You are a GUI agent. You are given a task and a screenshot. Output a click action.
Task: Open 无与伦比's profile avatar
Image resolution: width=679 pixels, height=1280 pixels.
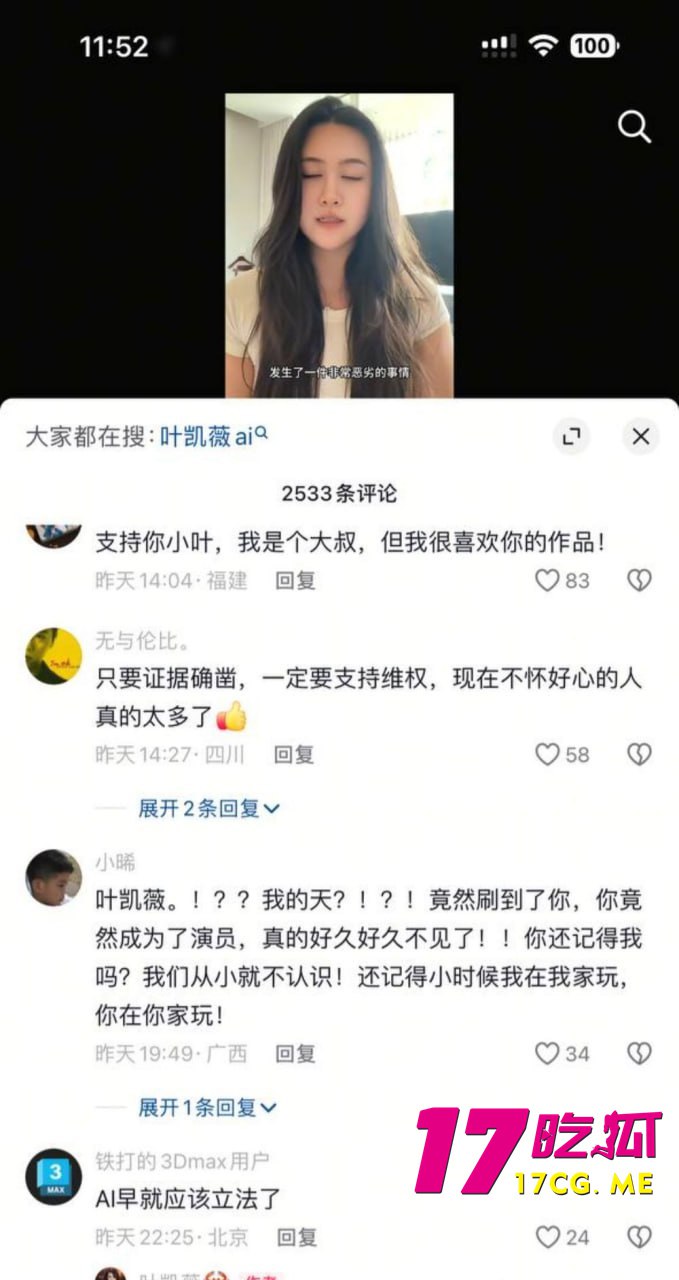click(x=53, y=656)
